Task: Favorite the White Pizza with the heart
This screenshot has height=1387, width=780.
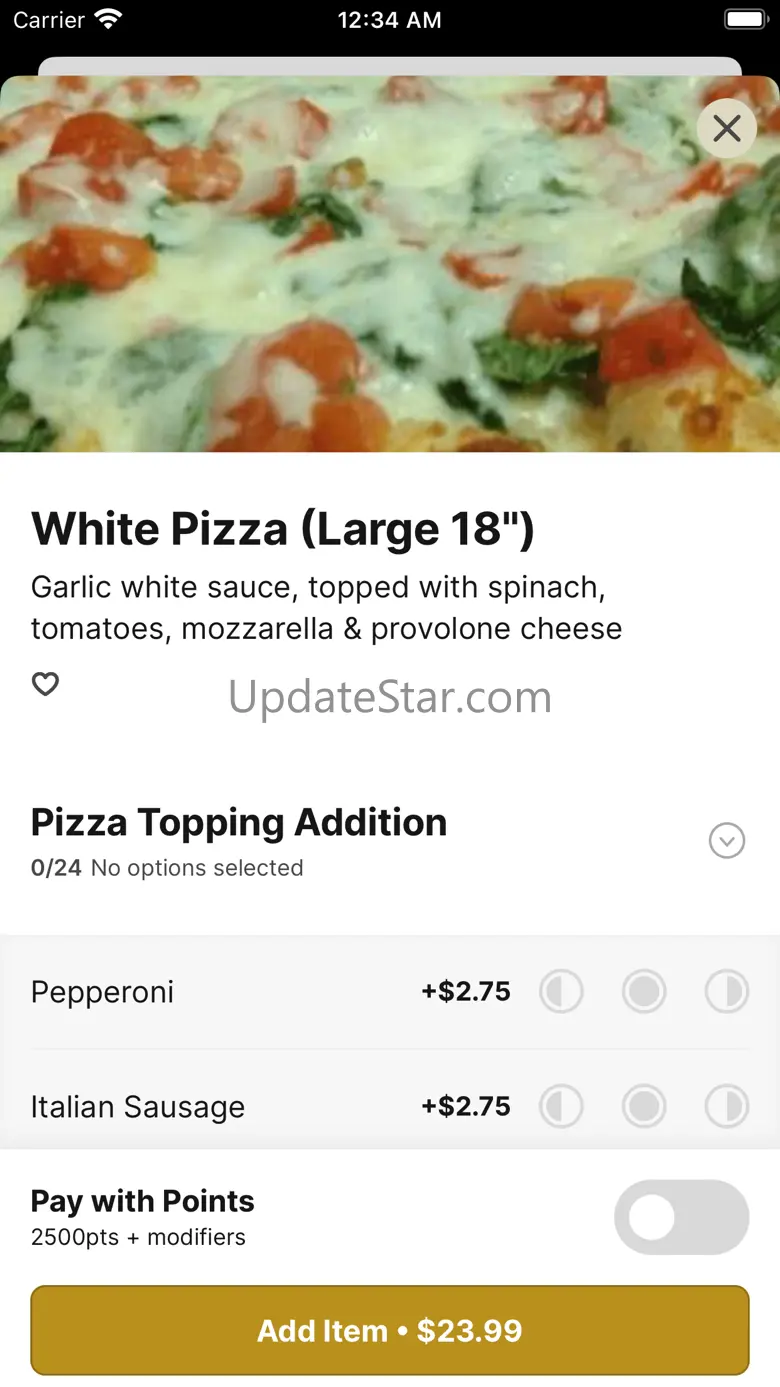Action: tap(45, 684)
